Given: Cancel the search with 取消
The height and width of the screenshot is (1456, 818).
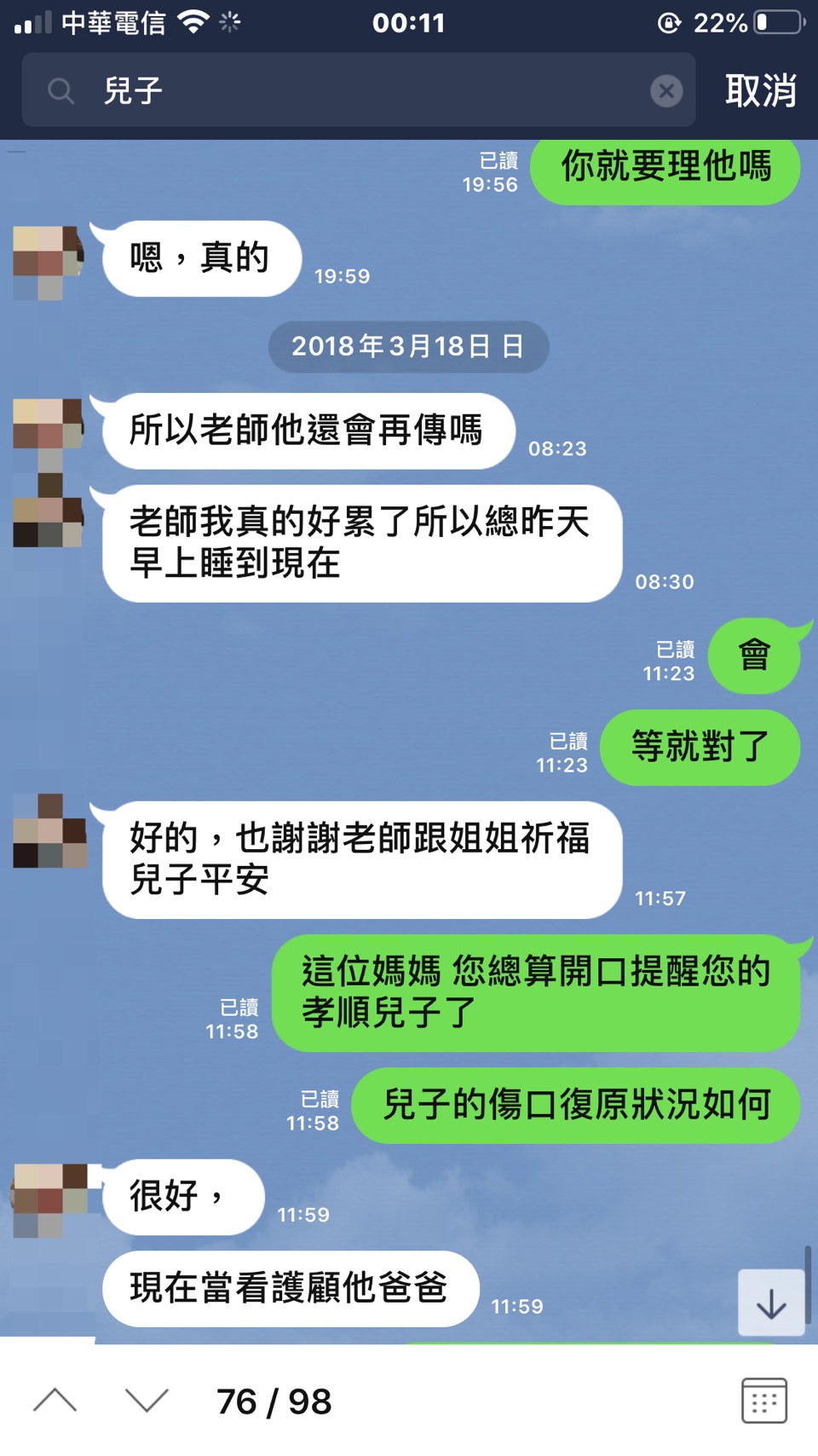Looking at the screenshot, I should pyautogui.click(x=760, y=90).
